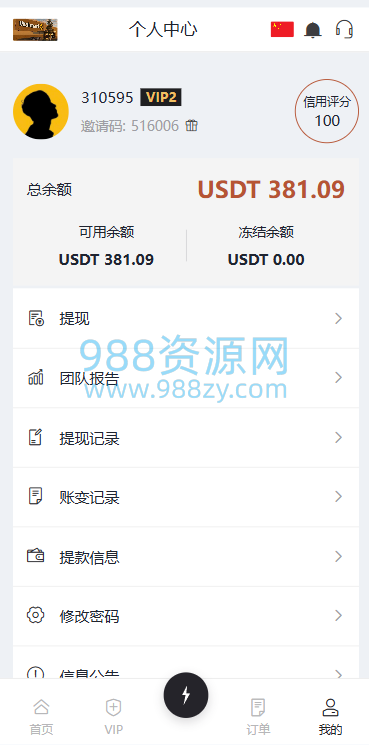
Task: Tap the gift icon beside the invitation code
Action: coord(191,126)
